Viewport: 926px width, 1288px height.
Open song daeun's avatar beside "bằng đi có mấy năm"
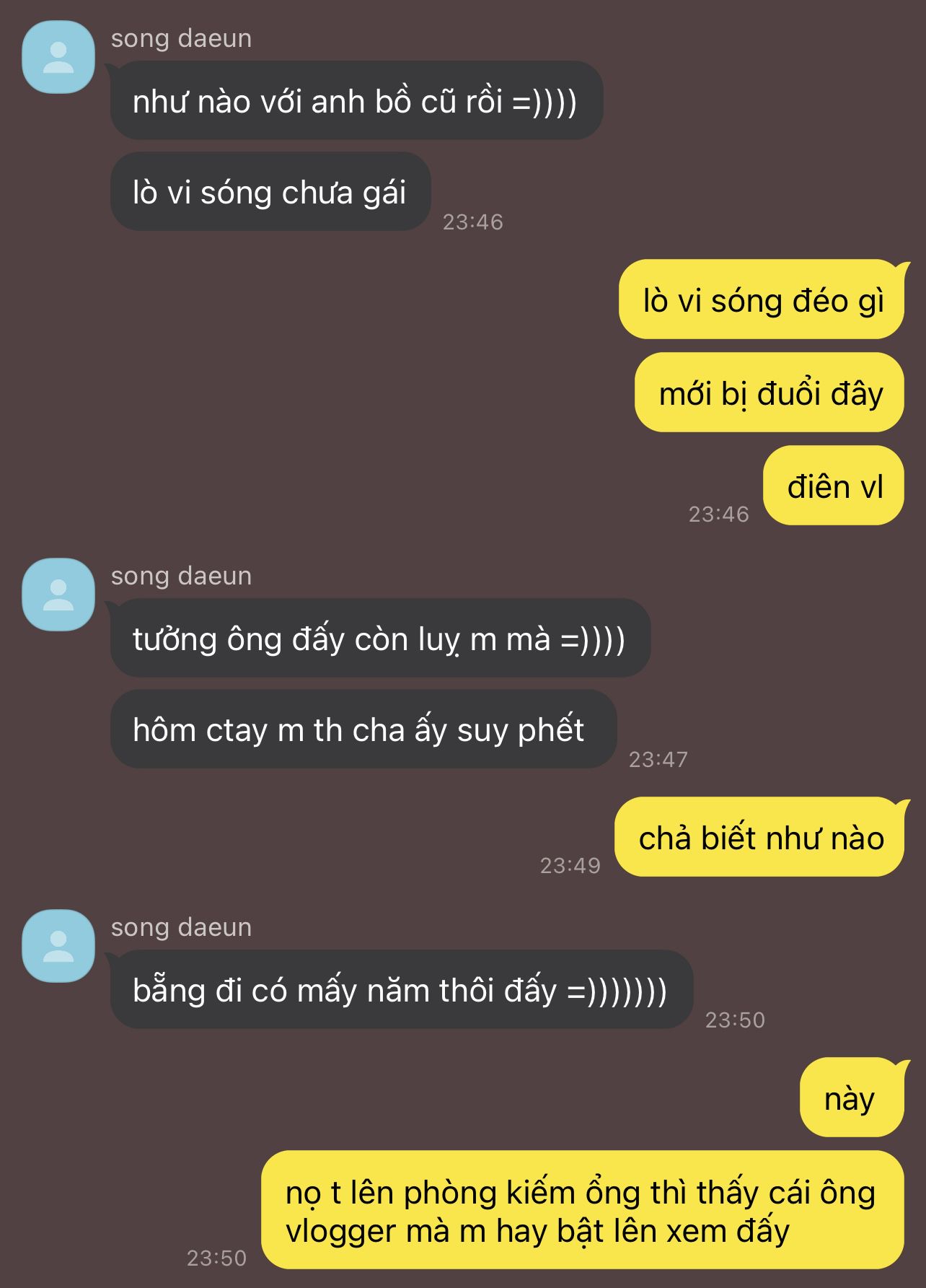(x=58, y=946)
